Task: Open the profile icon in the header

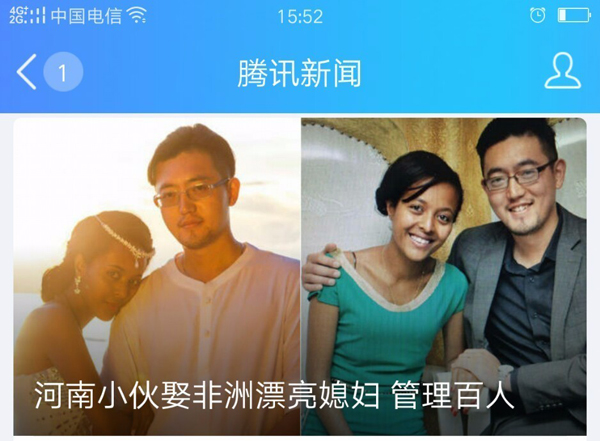Action: [562, 71]
